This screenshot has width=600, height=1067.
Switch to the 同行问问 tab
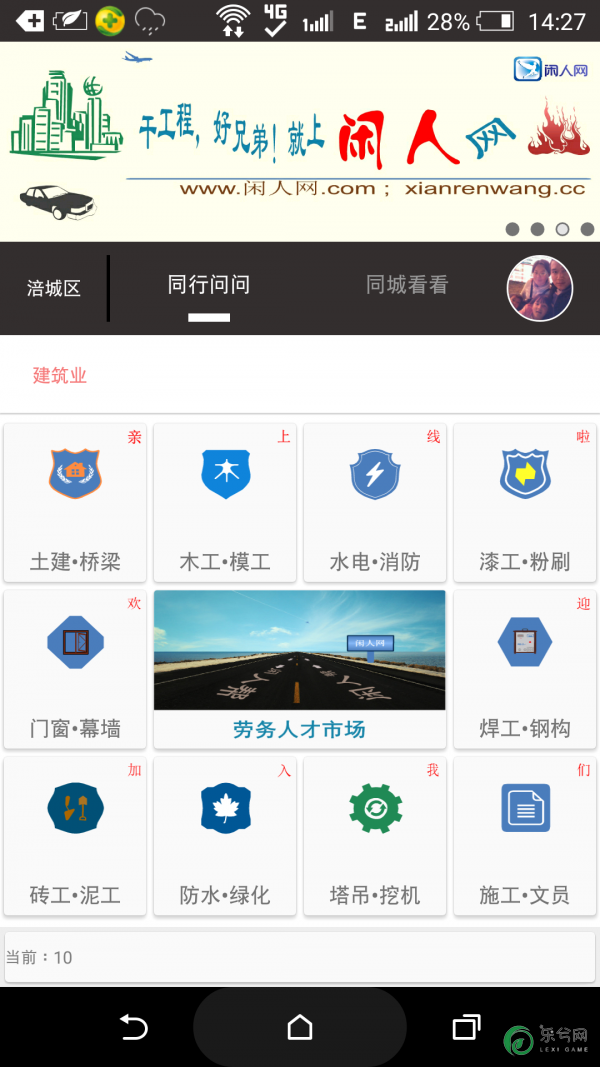(209, 286)
